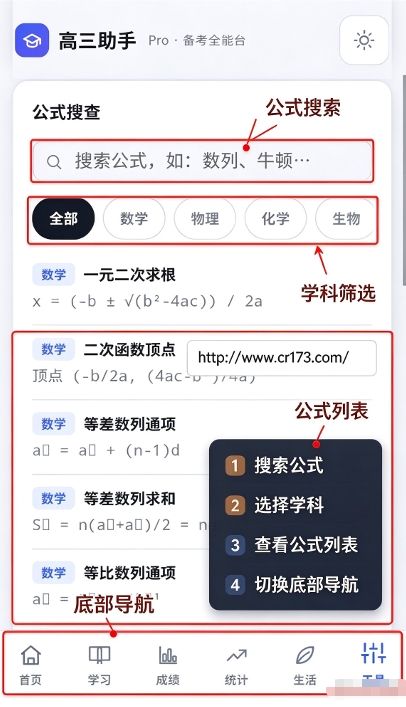
Task: Switch to the 统计 tab
Action: (x=236, y=665)
